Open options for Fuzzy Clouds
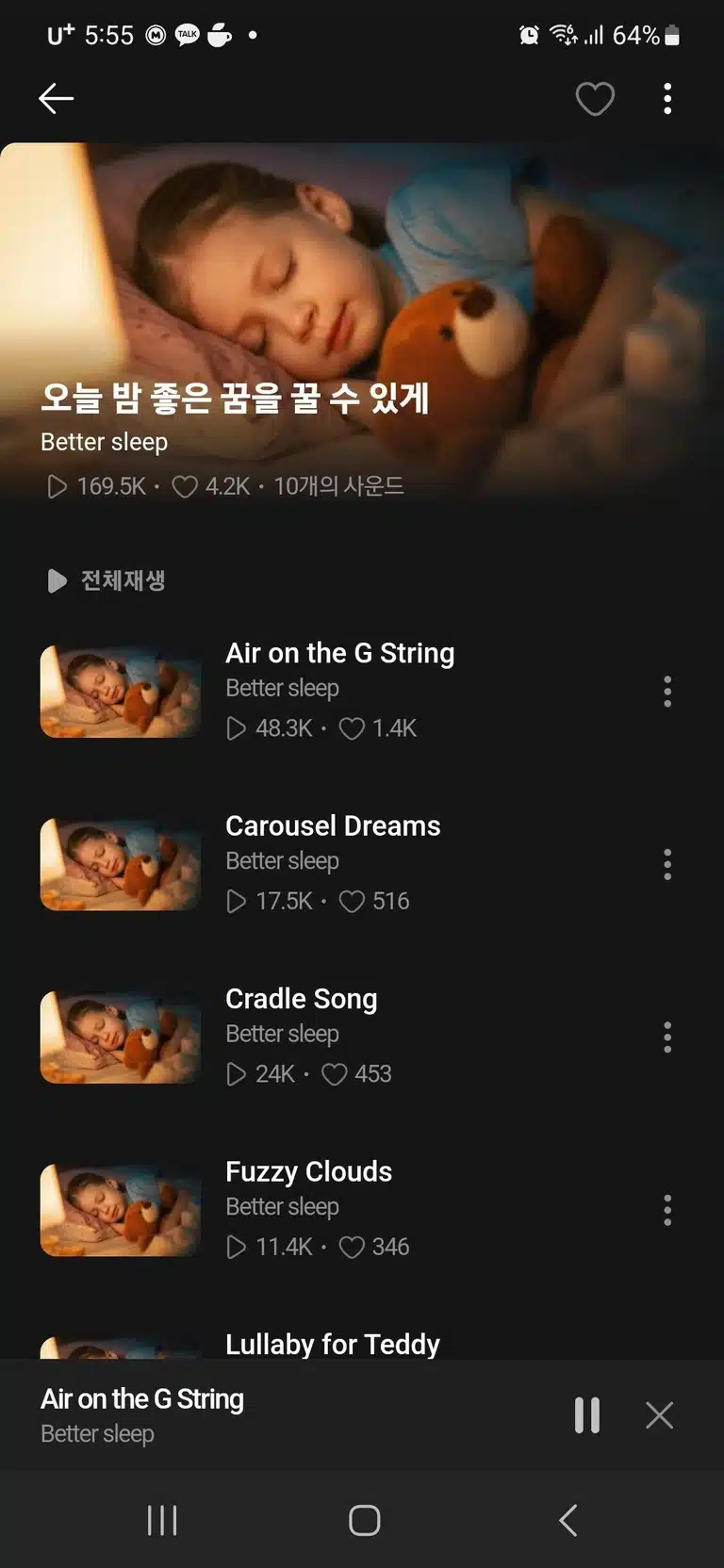The width and height of the screenshot is (724, 1568). click(x=667, y=1210)
